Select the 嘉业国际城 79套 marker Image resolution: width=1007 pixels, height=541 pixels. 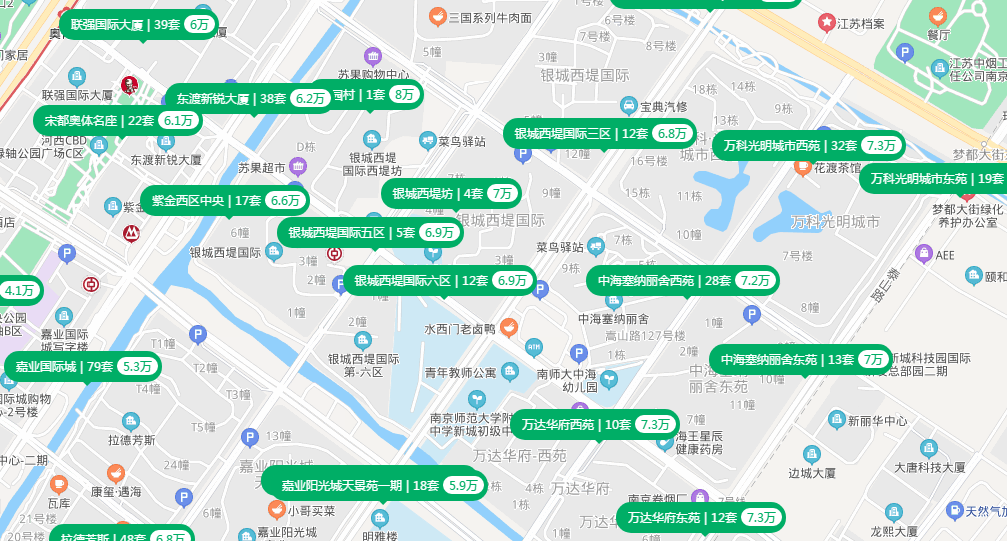82,366
